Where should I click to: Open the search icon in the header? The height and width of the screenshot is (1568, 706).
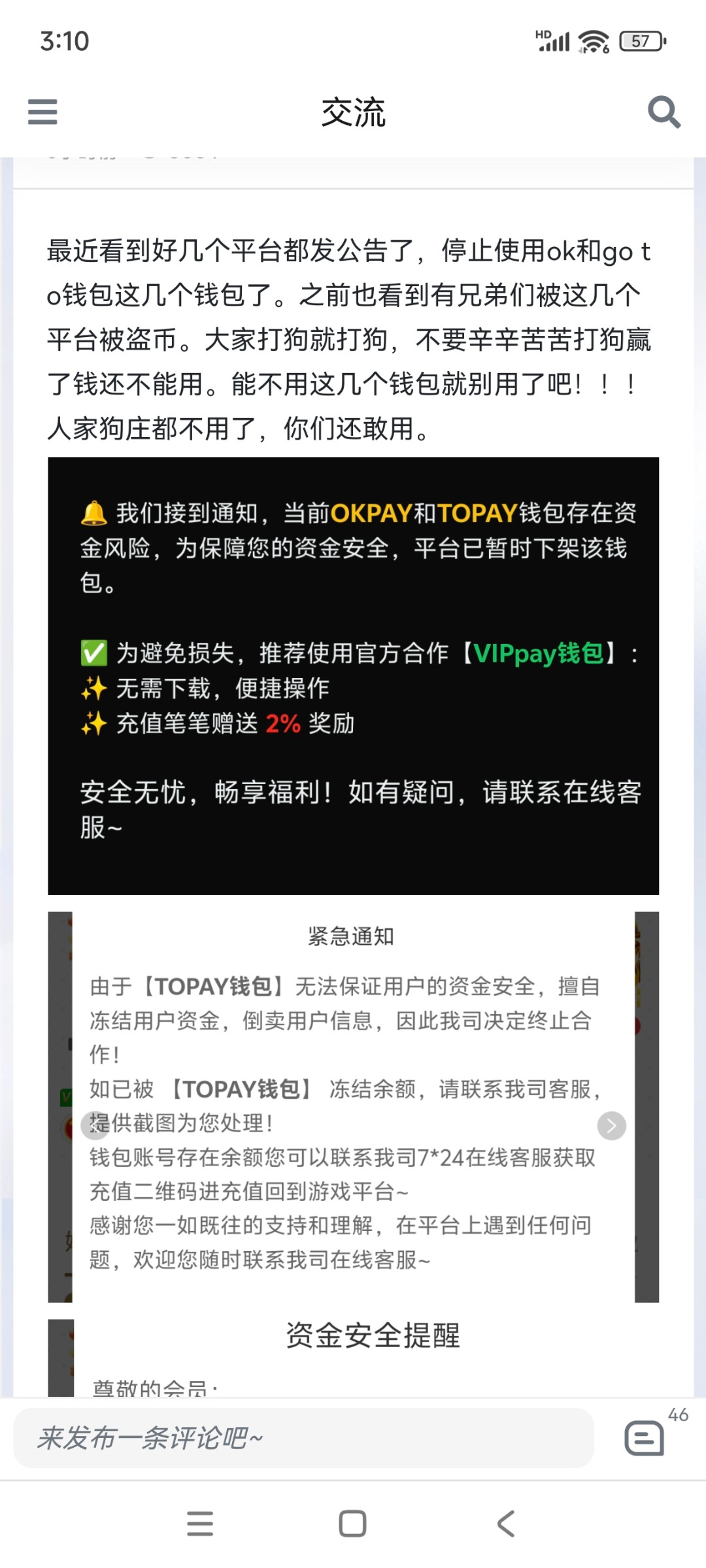[664, 112]
